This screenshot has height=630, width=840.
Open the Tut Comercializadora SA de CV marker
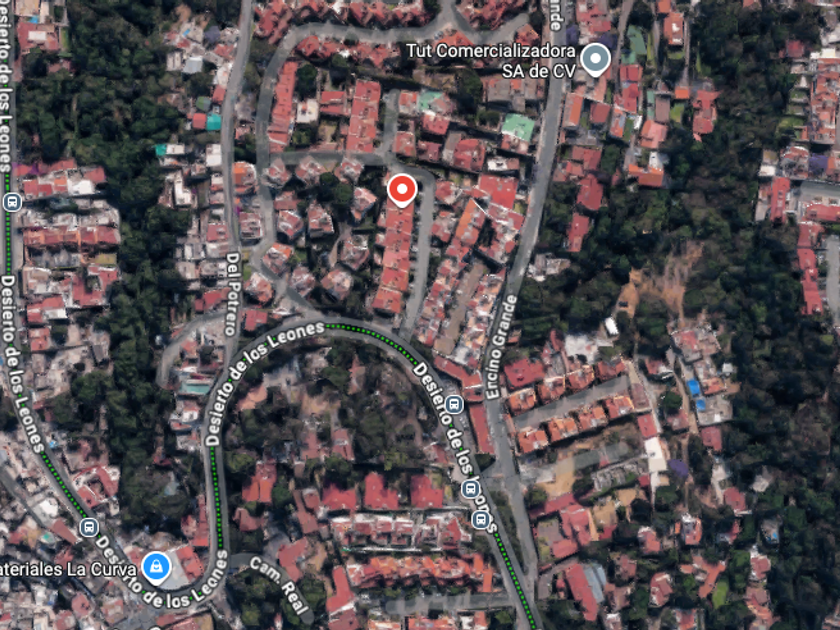(x=595, y=59)
